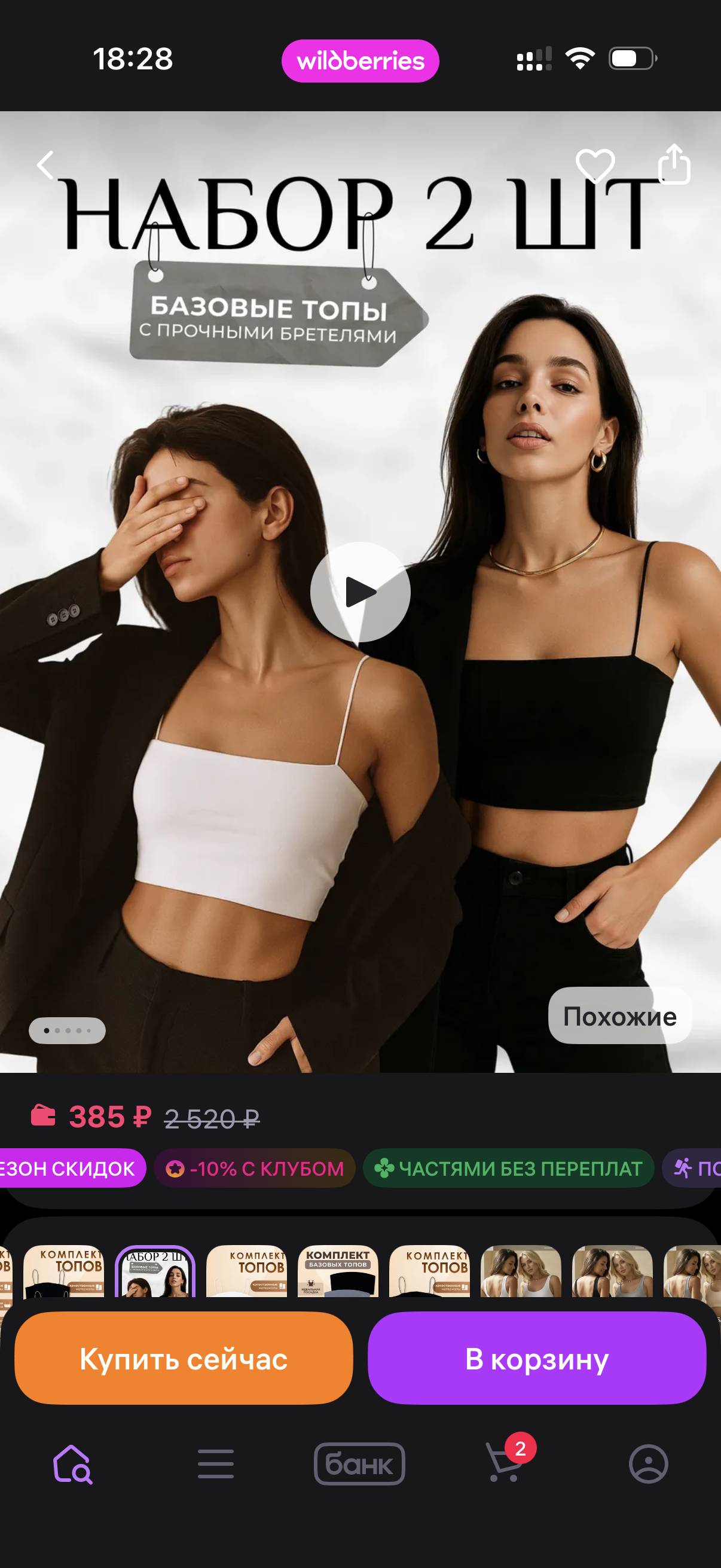Open the home search tab

(72, 1464)
